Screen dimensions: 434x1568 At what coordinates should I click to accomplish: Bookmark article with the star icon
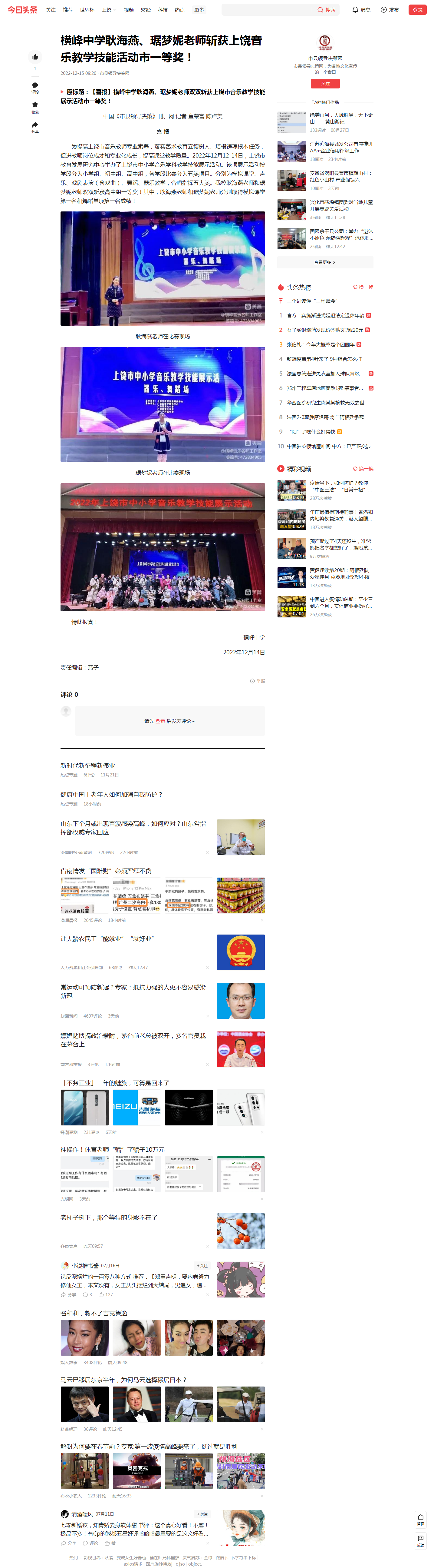[x=35, y=105]
